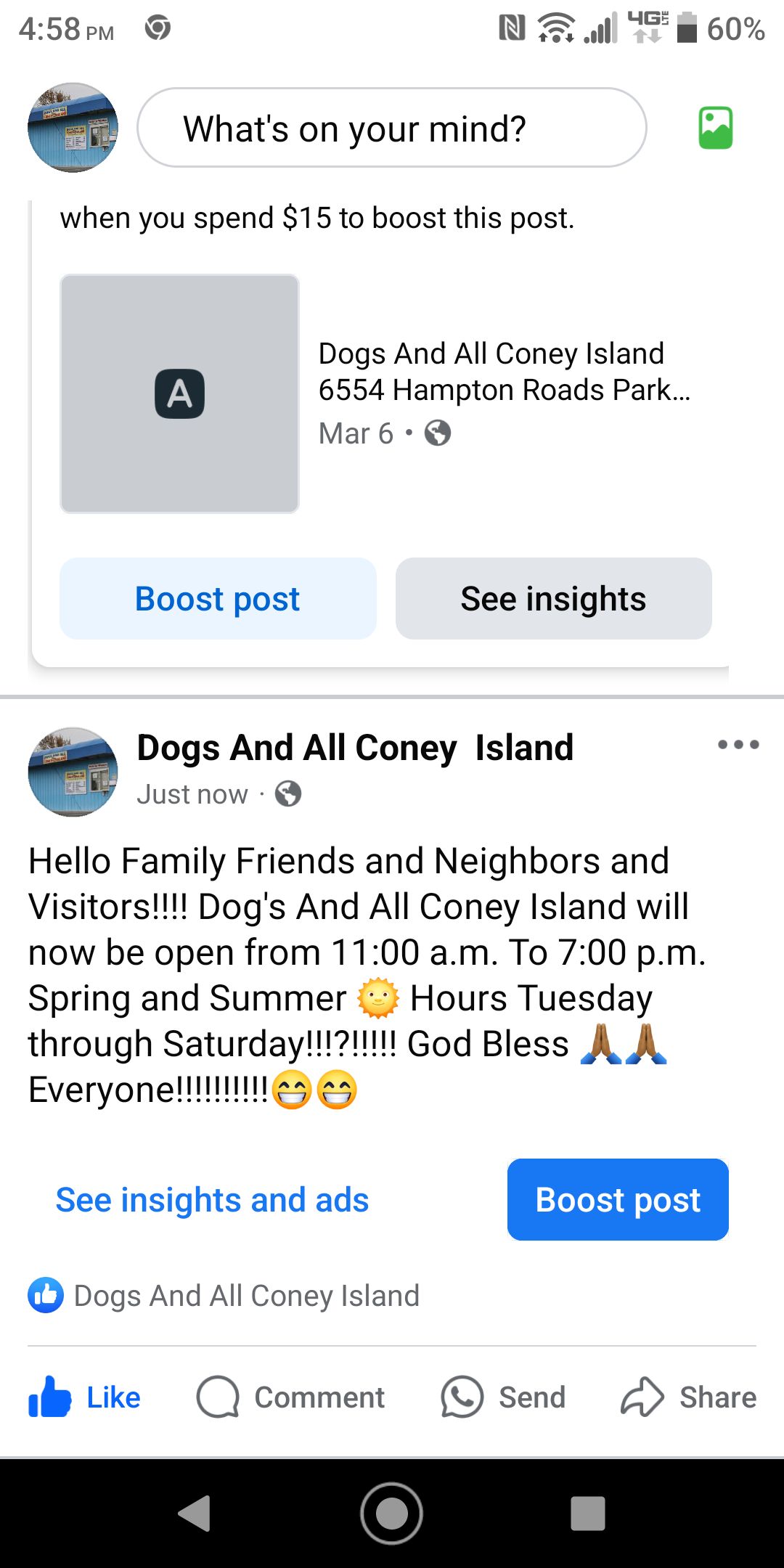This screenshot has width=784, height=1568.
Task: Go to the home screen
Action: point(392,1514)
